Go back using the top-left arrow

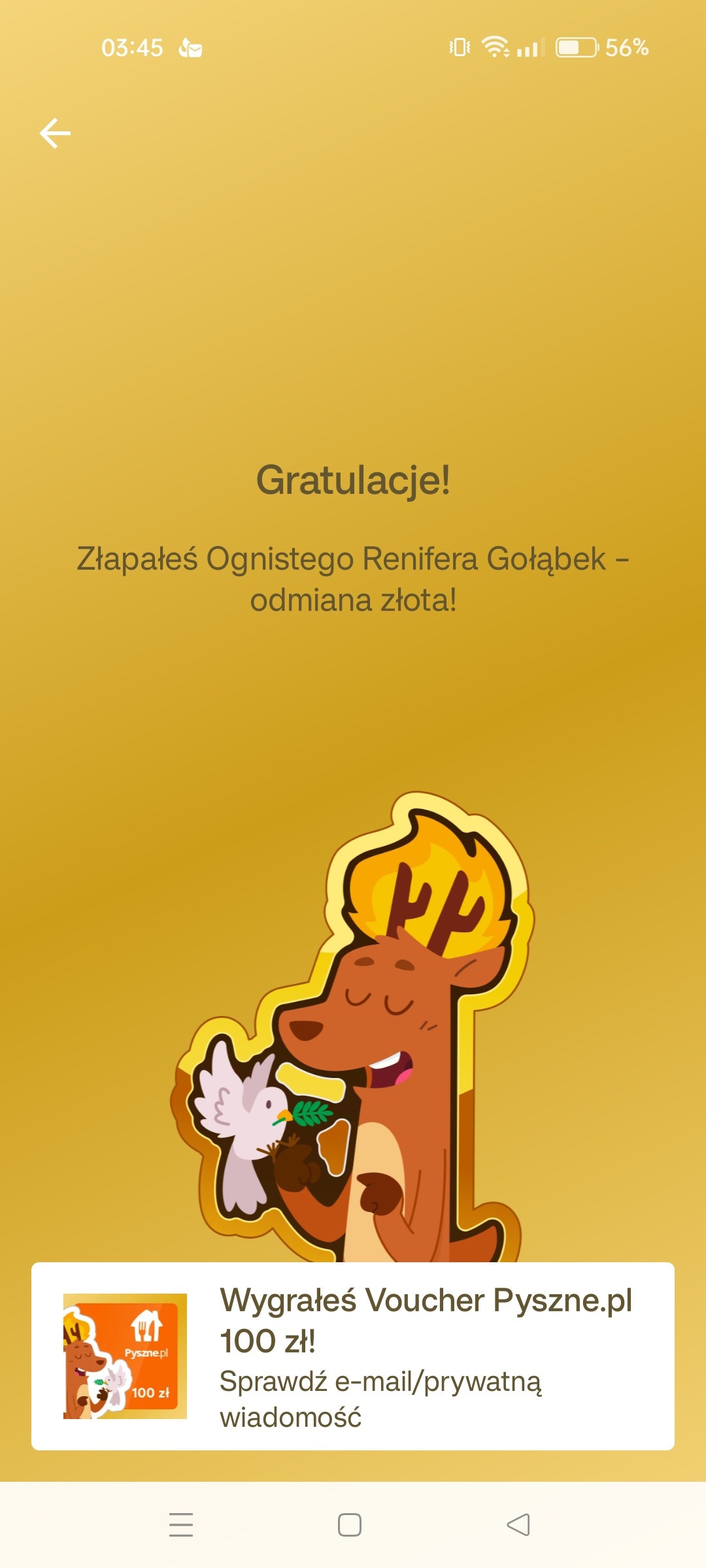(x=55, y=133)
